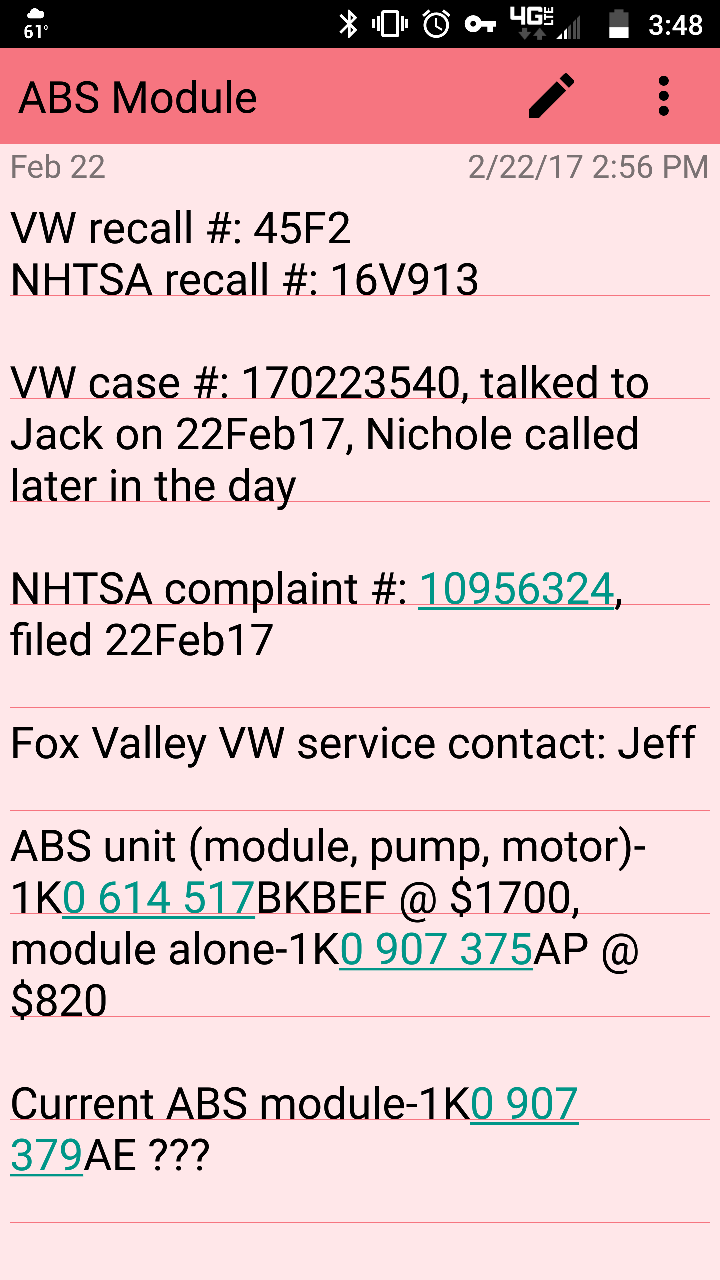Tap the 4G LTE signal indicator
Image resolution: width=720 pixels, height=1280 pixels.
coord(533,22)
